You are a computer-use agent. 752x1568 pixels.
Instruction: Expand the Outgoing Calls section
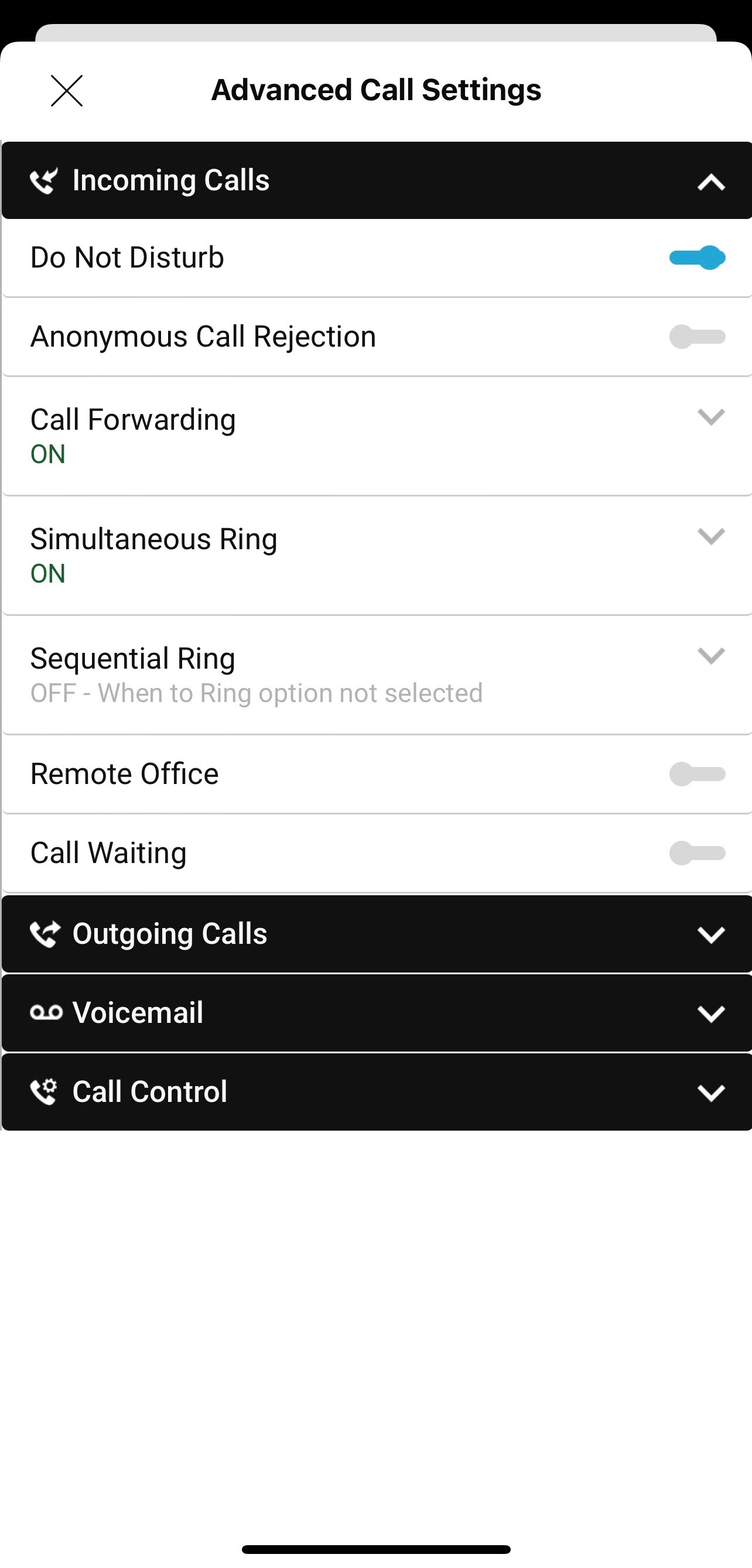(377, 934)
